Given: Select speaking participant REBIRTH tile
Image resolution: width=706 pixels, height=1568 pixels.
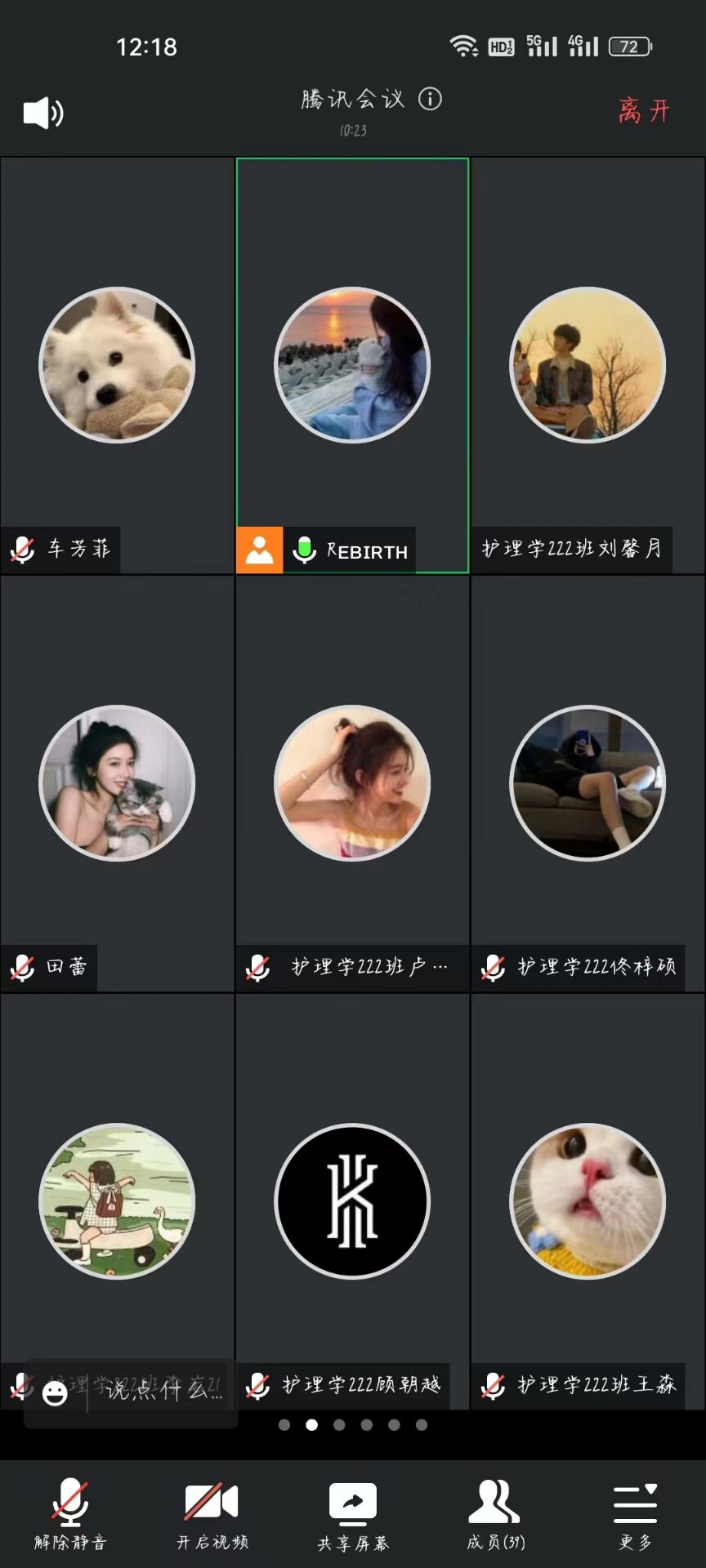Looking at the screenshot, I should (352, 365).
